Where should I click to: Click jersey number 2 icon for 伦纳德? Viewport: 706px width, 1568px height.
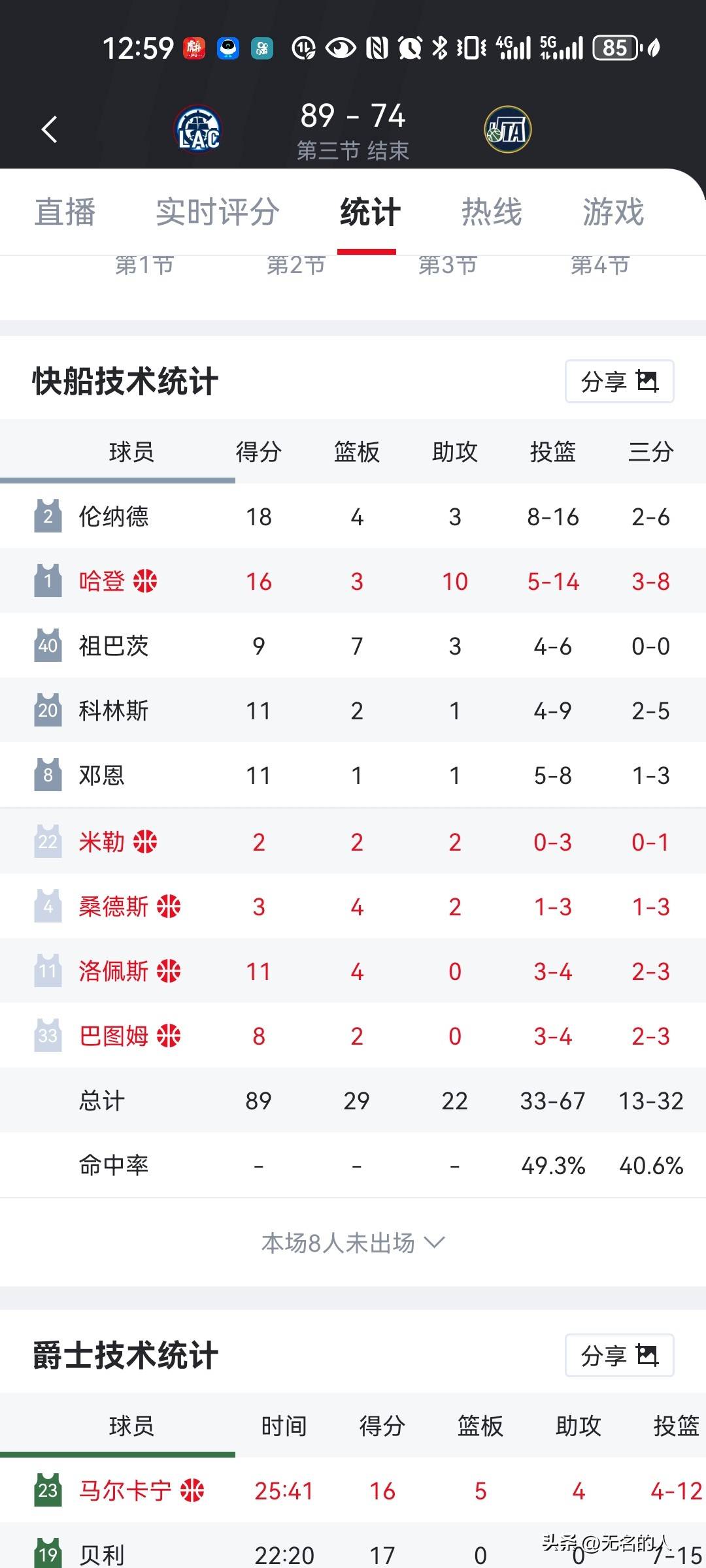[47, 515]
